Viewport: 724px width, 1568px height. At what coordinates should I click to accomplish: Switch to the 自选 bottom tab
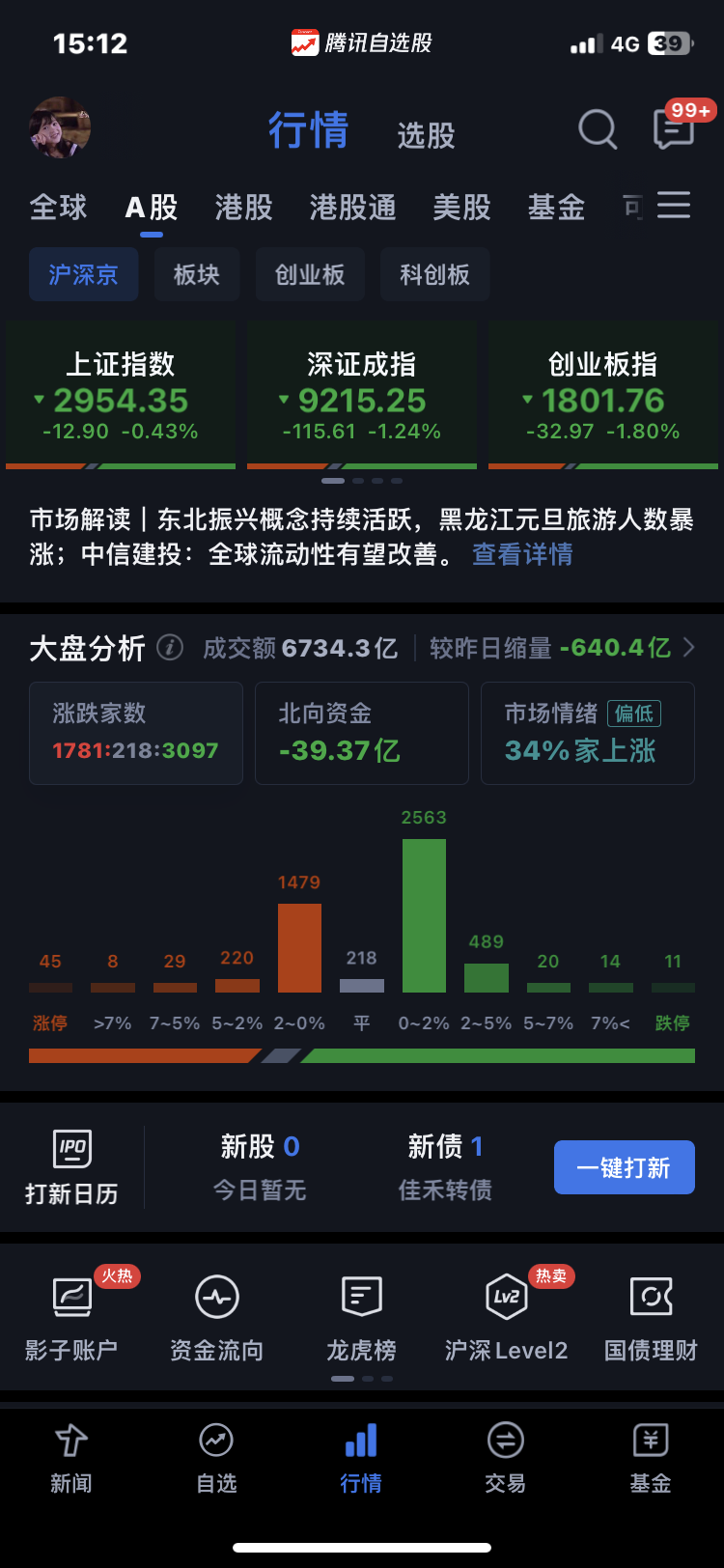216,1458
